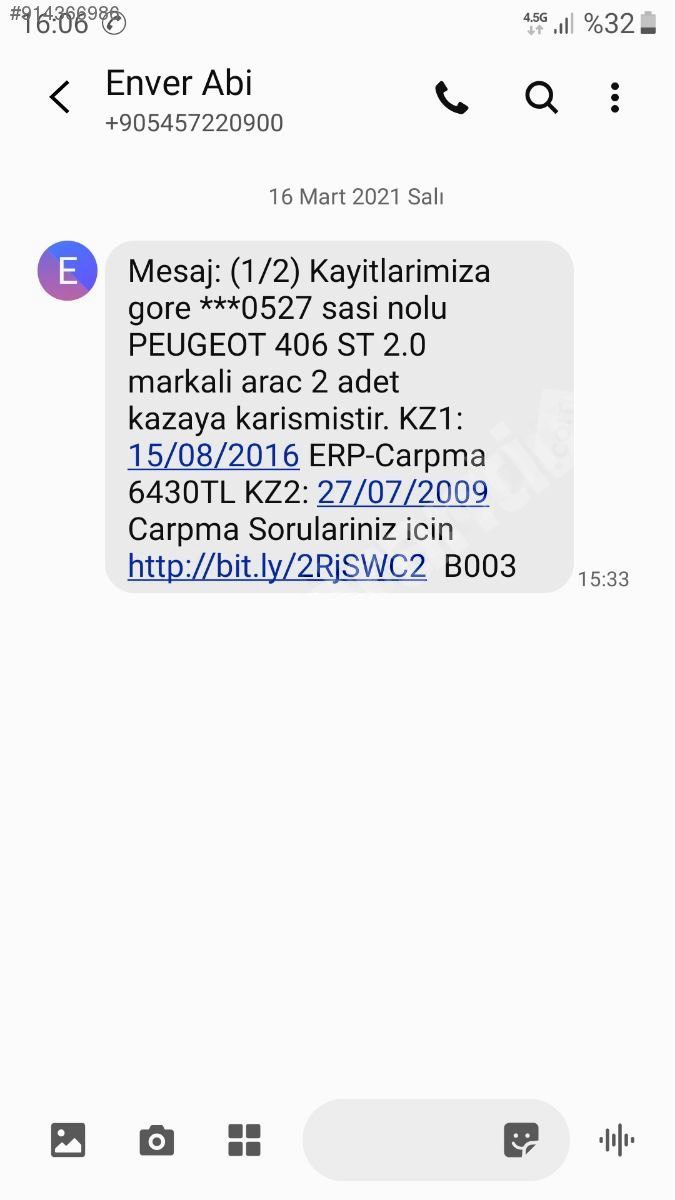
Task: Tap the 27/07/2009 date link
Action: point(403,492)
